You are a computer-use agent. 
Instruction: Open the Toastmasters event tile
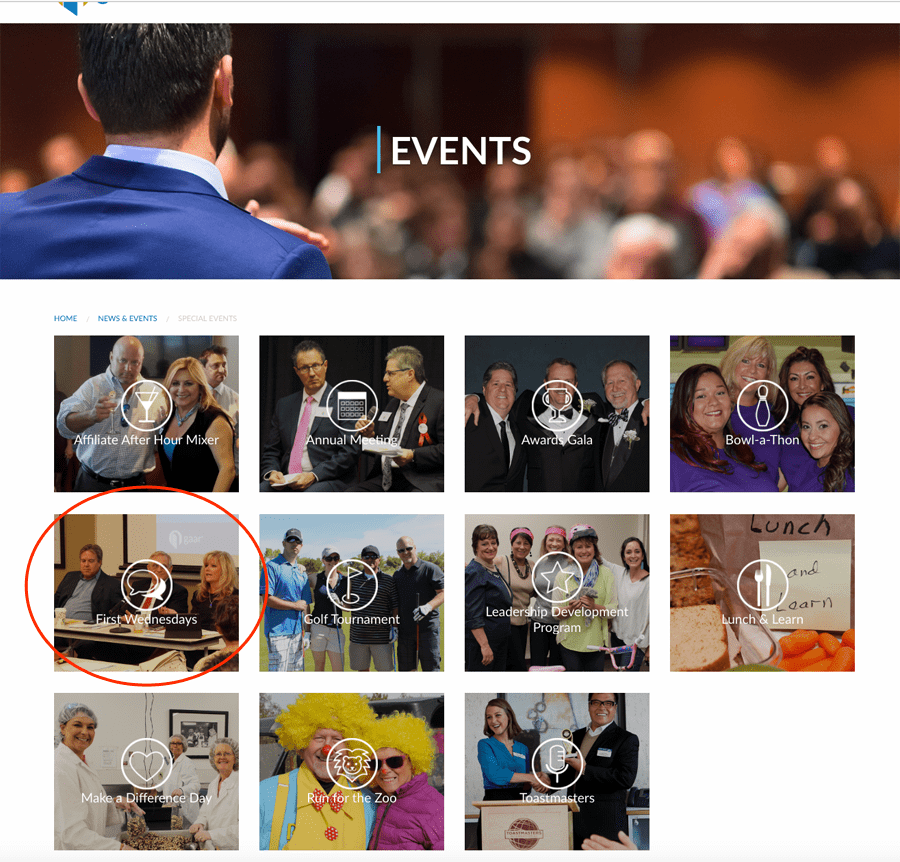[557, 771]
